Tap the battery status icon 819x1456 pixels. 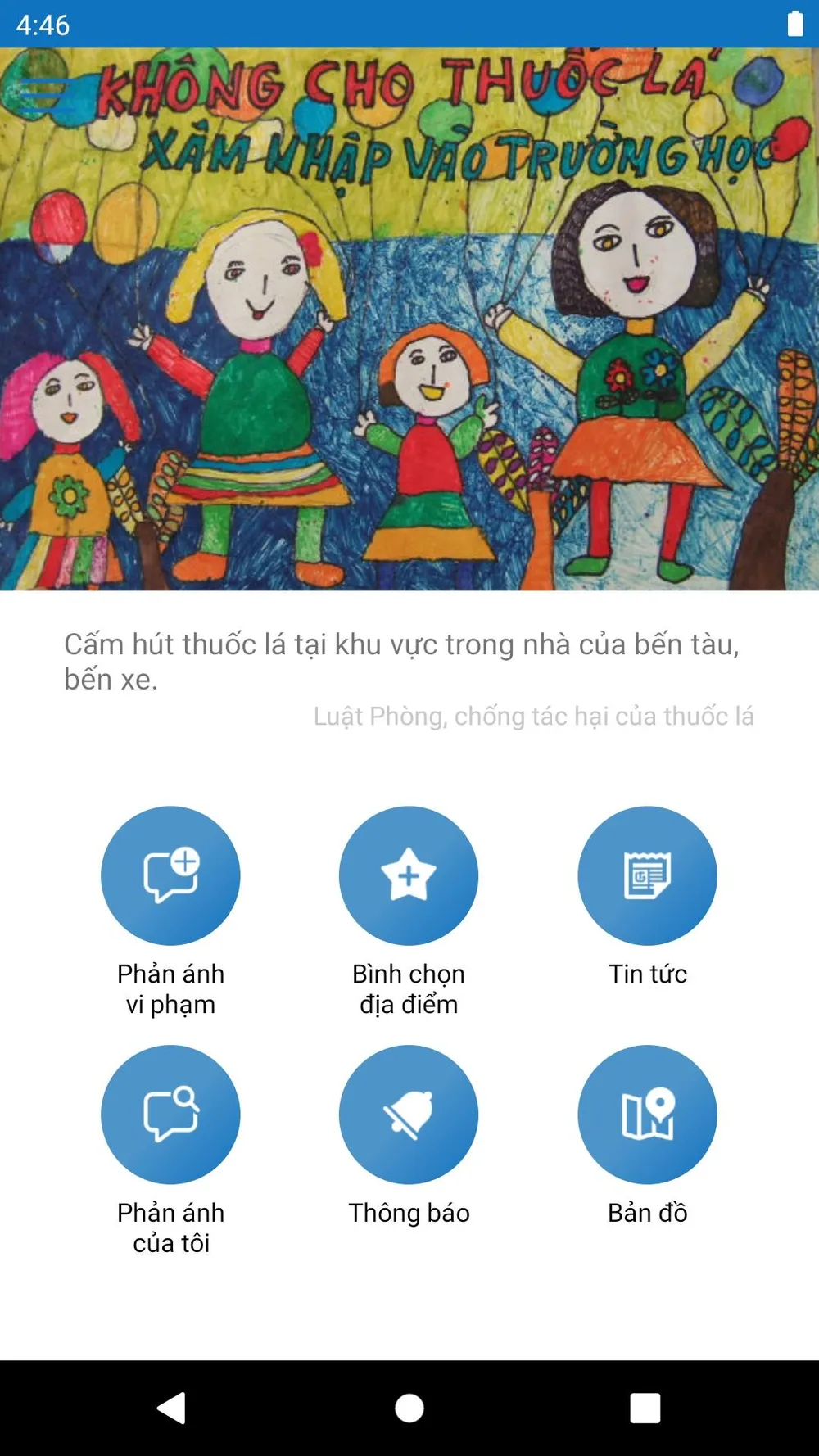click(797, 25)
